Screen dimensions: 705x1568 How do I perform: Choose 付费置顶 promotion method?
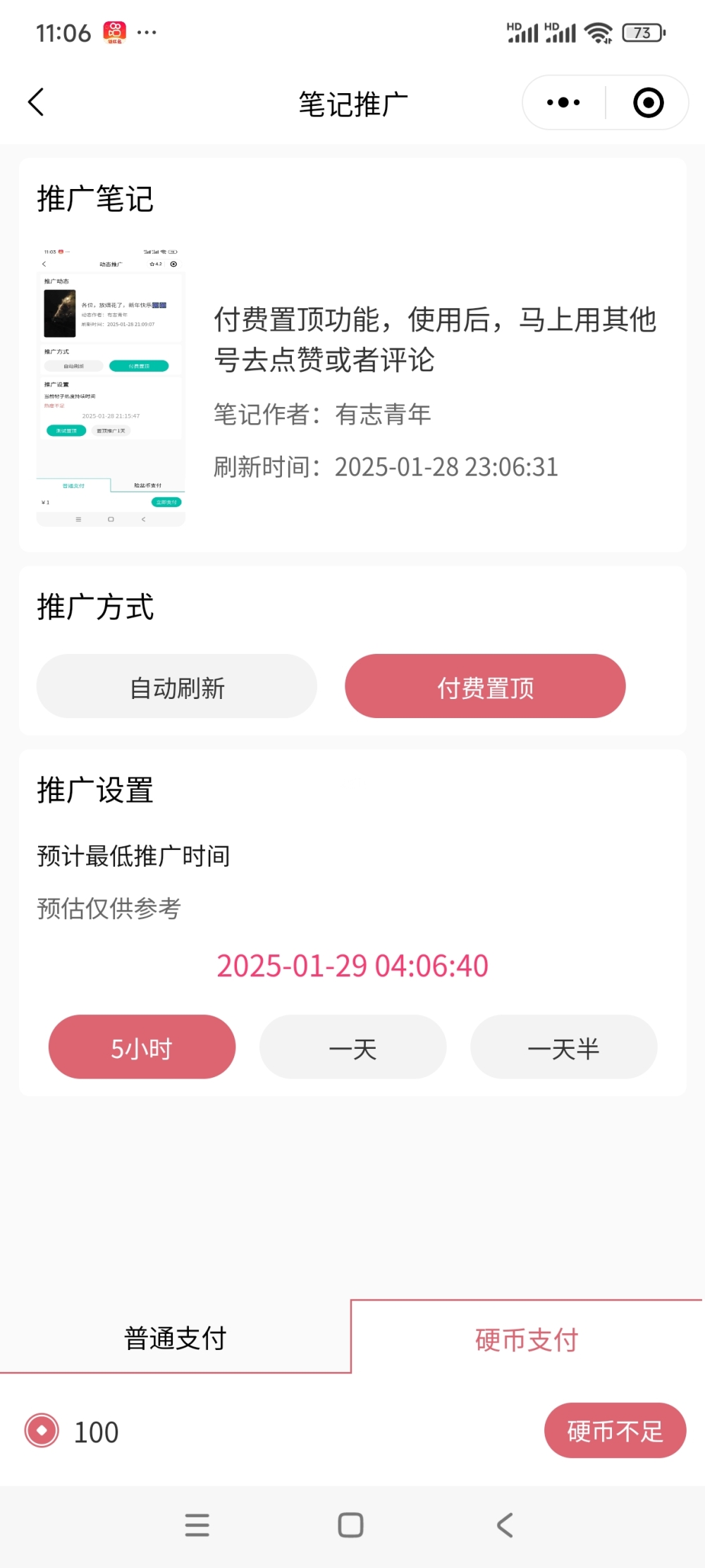click(485, 687)
